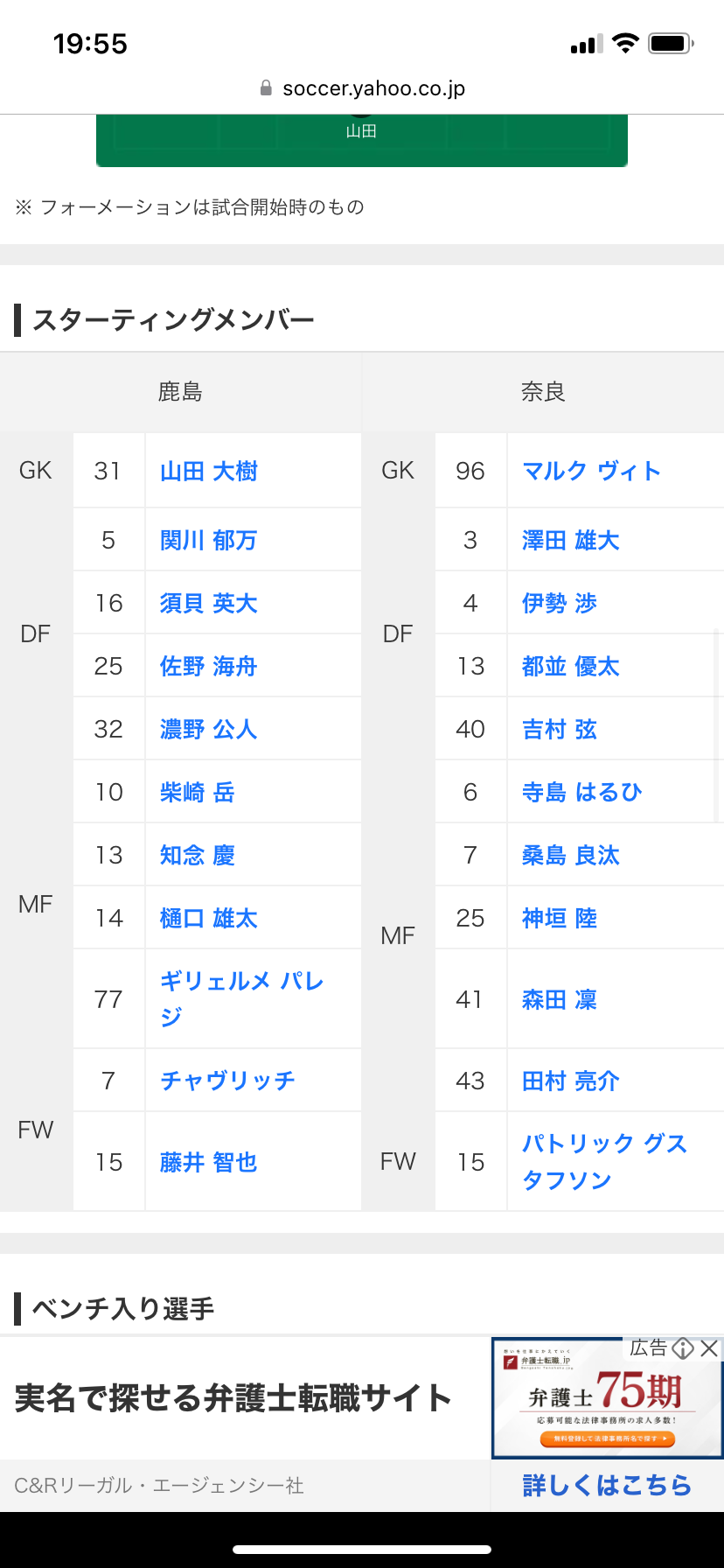Open 森田 凛 player link

560,999
